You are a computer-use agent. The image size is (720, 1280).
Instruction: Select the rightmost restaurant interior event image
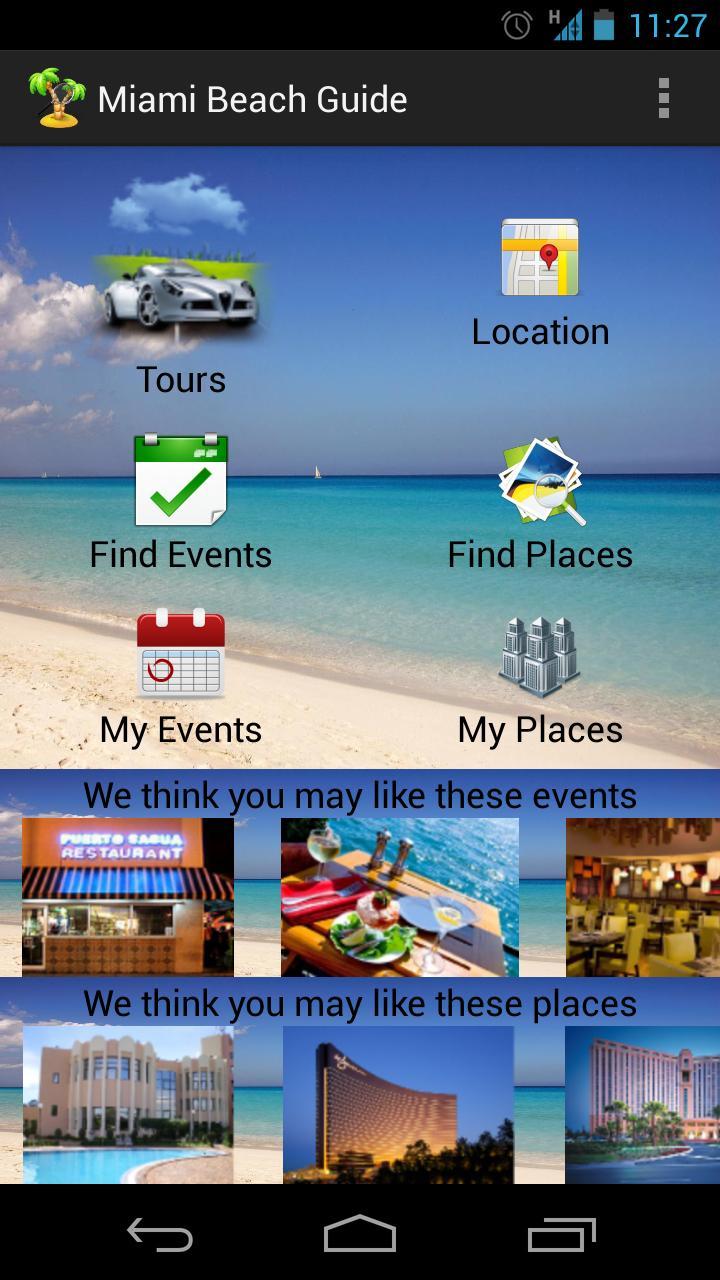click(x=643, y=895)
